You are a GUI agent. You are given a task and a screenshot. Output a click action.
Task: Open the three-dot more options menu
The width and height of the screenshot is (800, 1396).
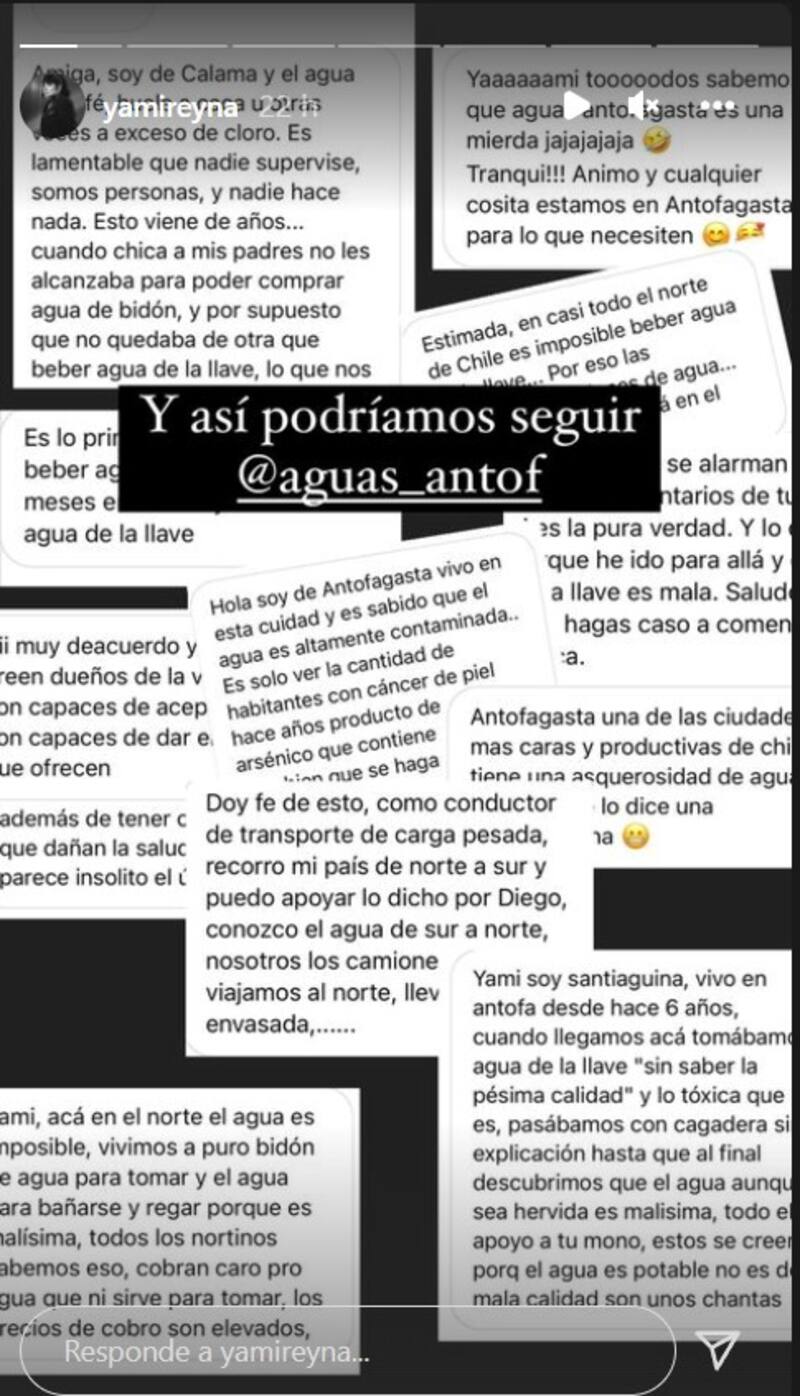pos(718,105)
